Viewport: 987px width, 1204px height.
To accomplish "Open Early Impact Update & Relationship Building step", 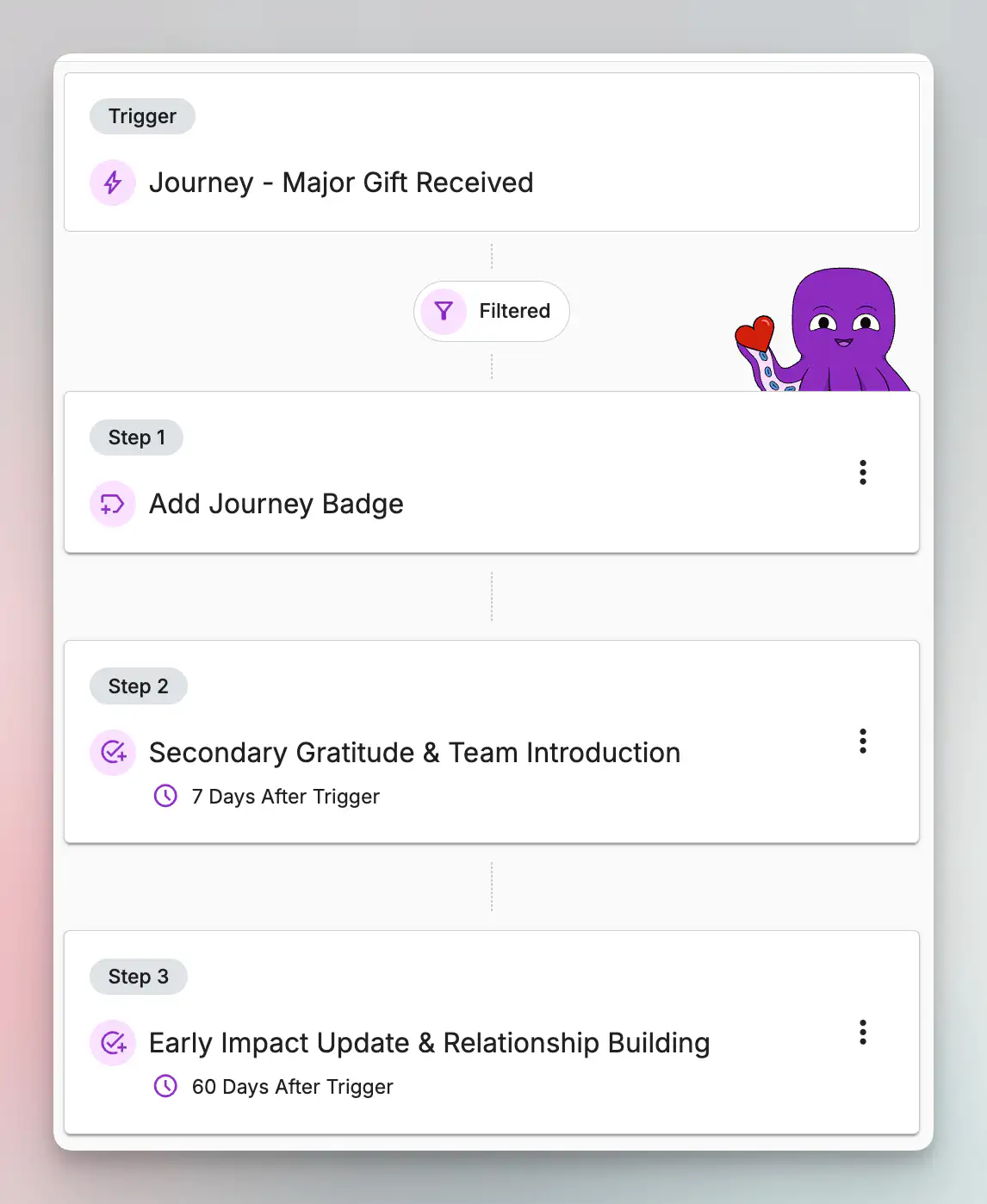I will tap(429, 1043).
